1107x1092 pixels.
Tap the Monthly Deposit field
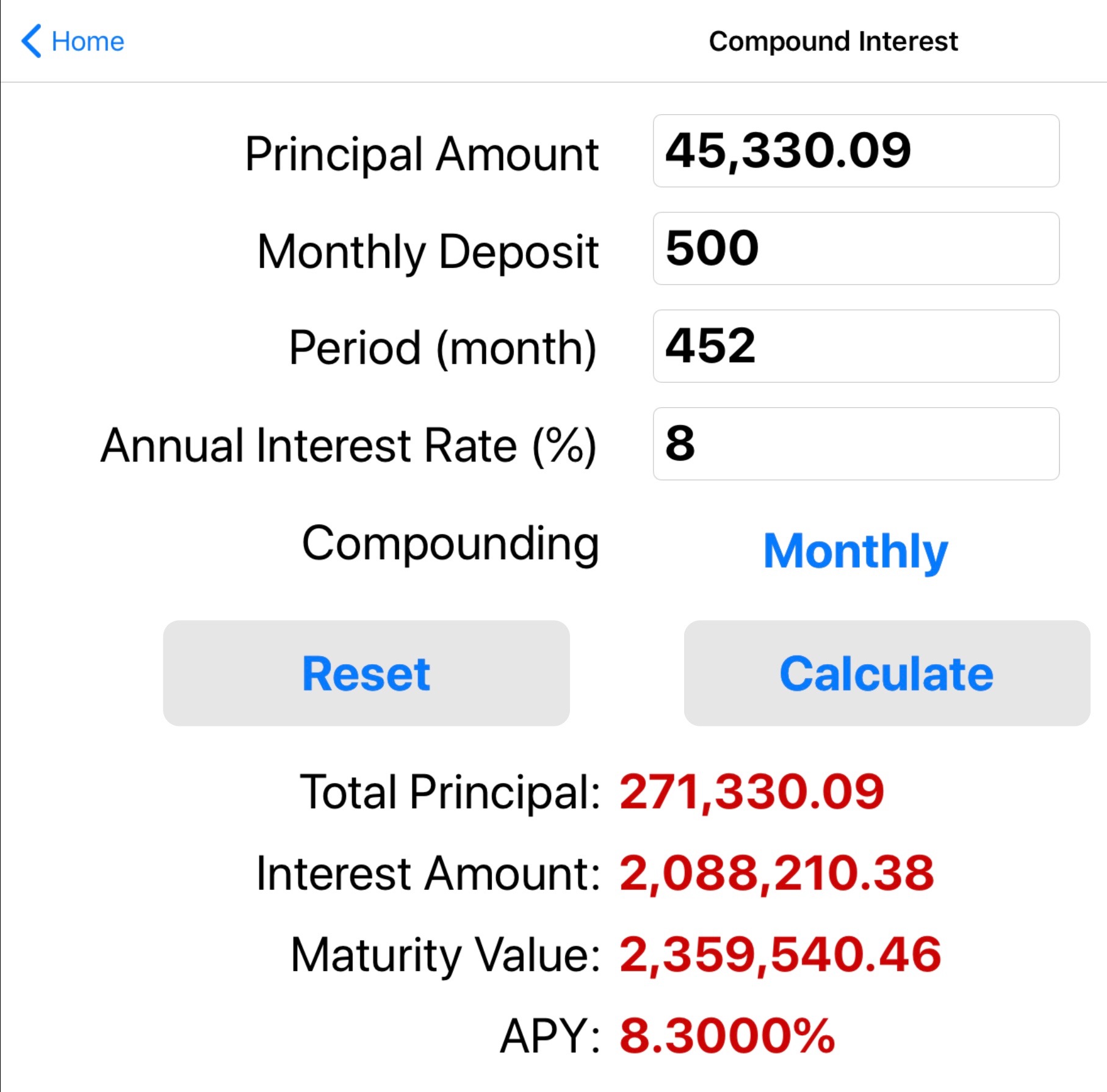pos(856,248)
